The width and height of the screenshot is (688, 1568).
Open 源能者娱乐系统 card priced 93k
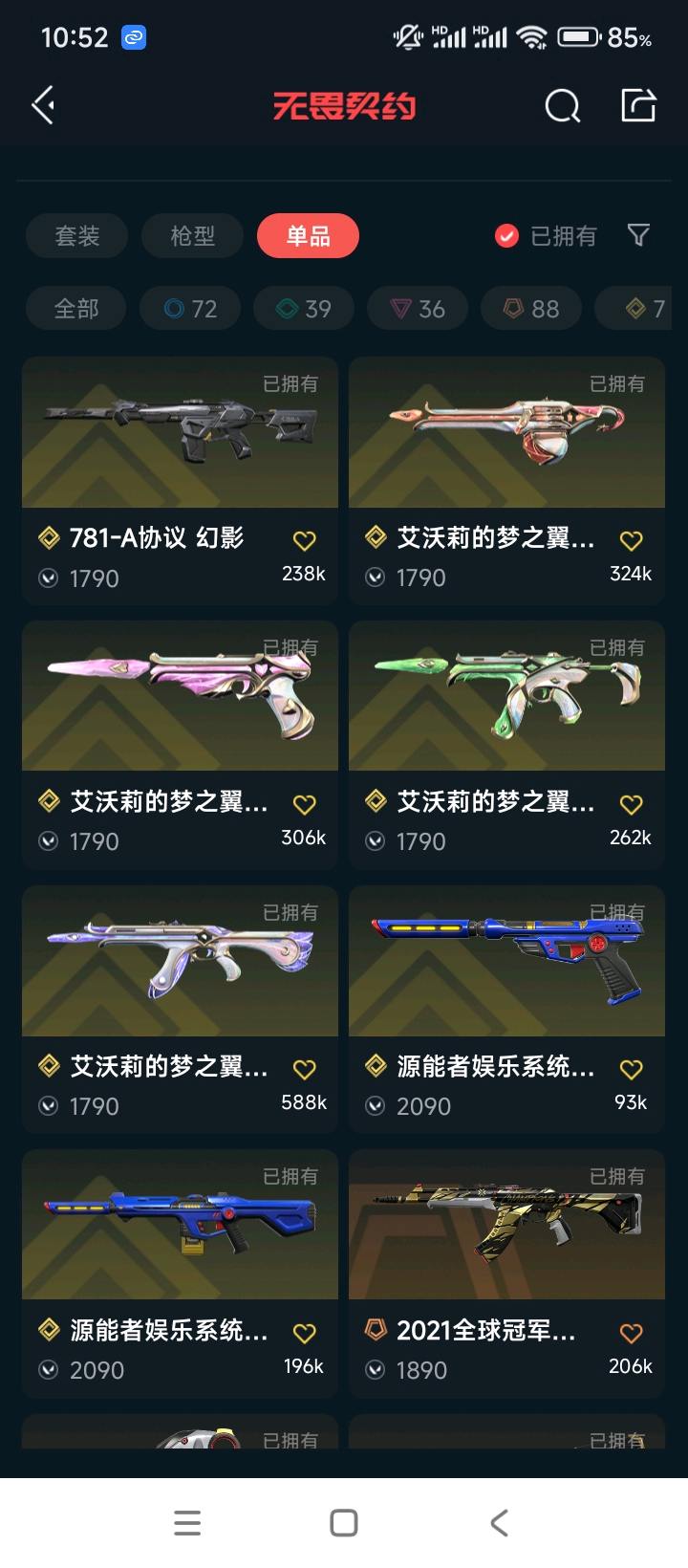click(x=506, y=1009)
